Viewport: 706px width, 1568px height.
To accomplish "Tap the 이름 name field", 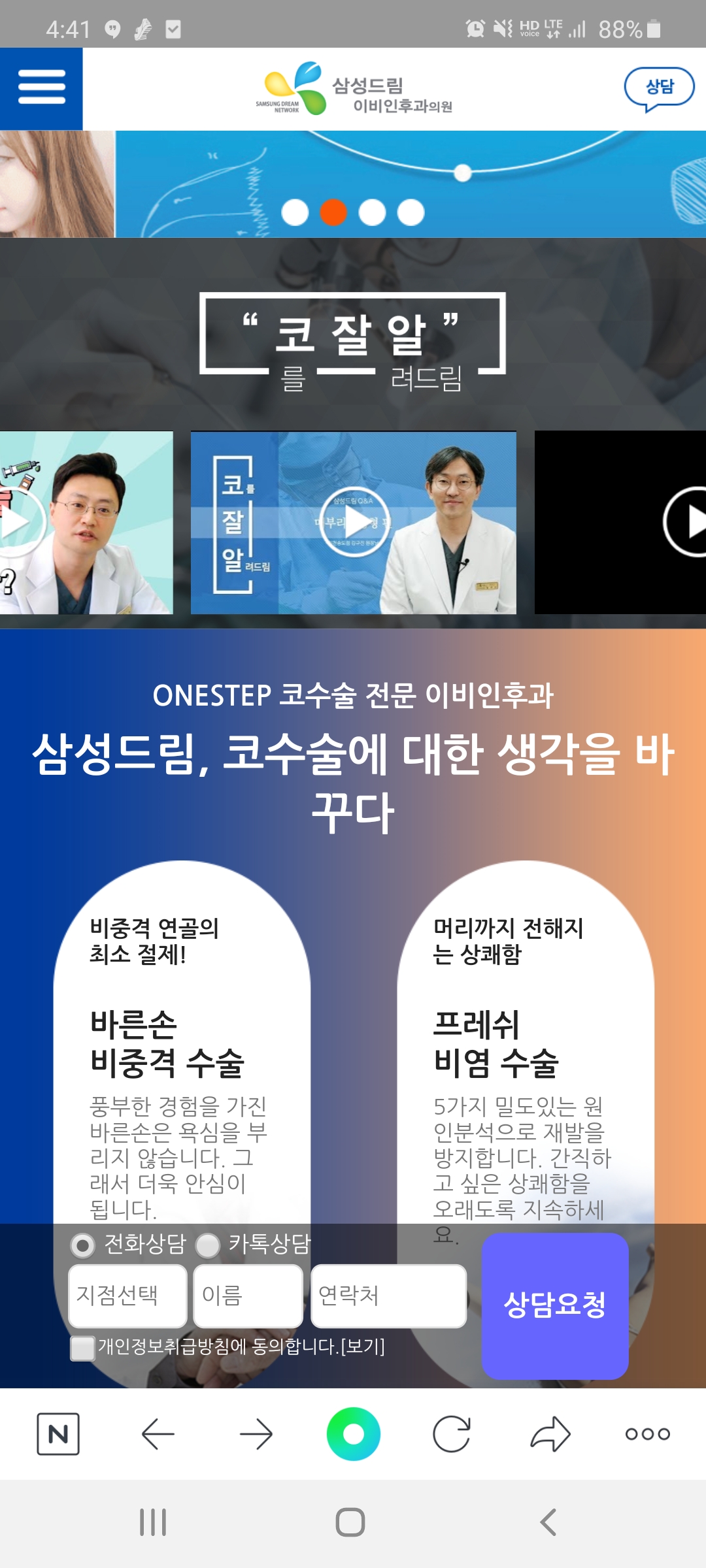I will pyautogui.click(x=248, y=1296).
